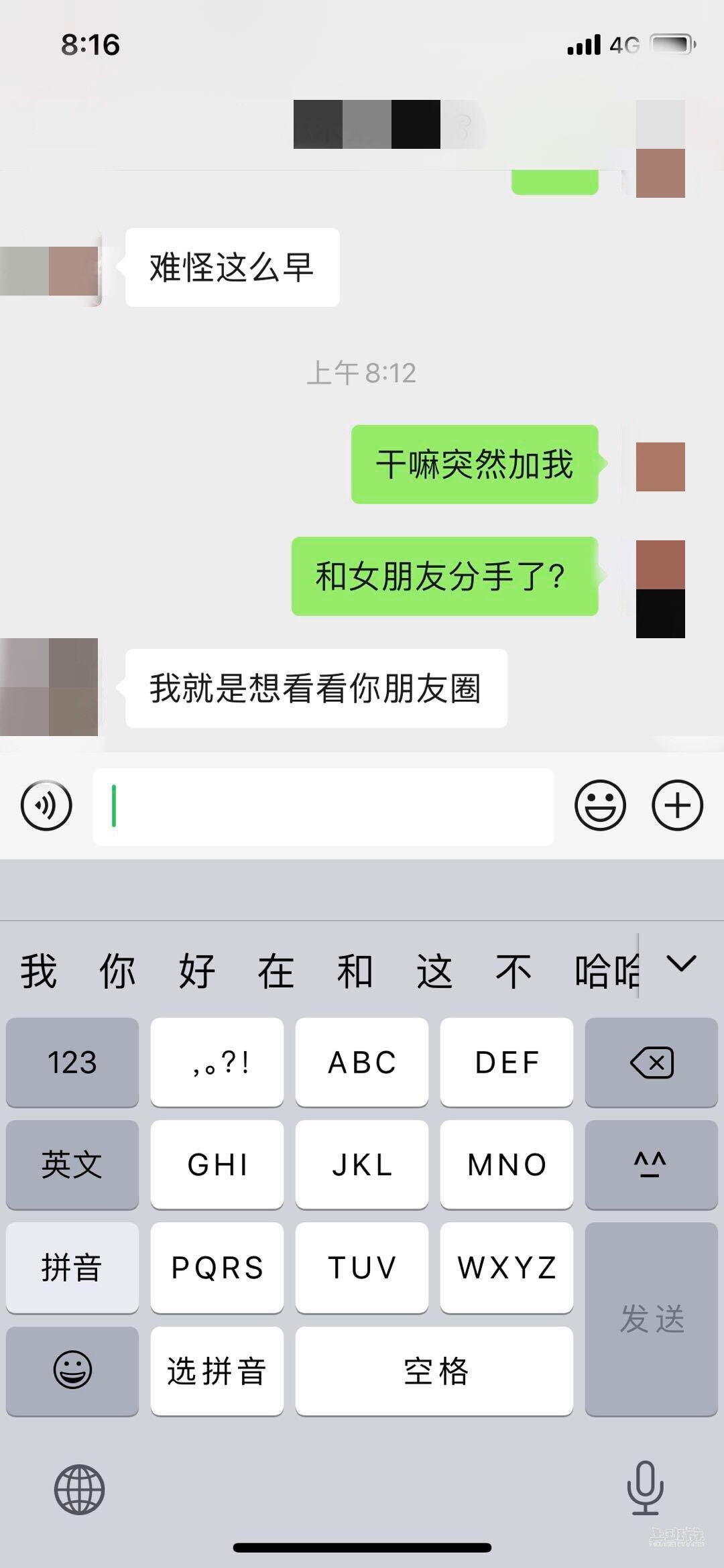This screenshot has width=724, height=1568.
Task: Select the 拼音 input mode key
Action: tap(72, 1268)
